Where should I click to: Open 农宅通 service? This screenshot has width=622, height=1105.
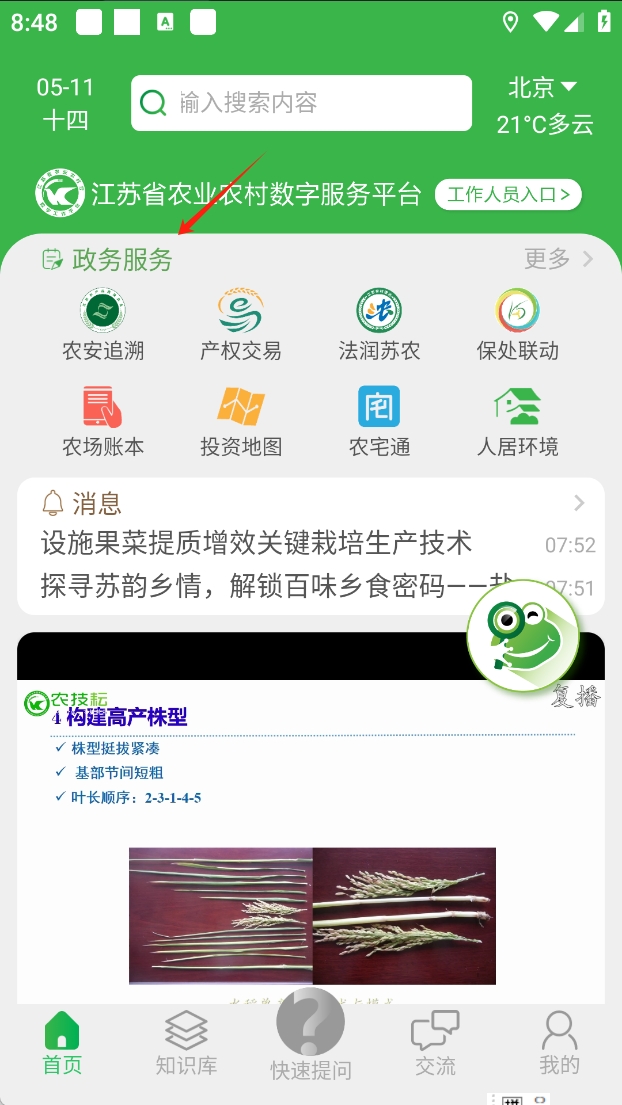(379, 421)
